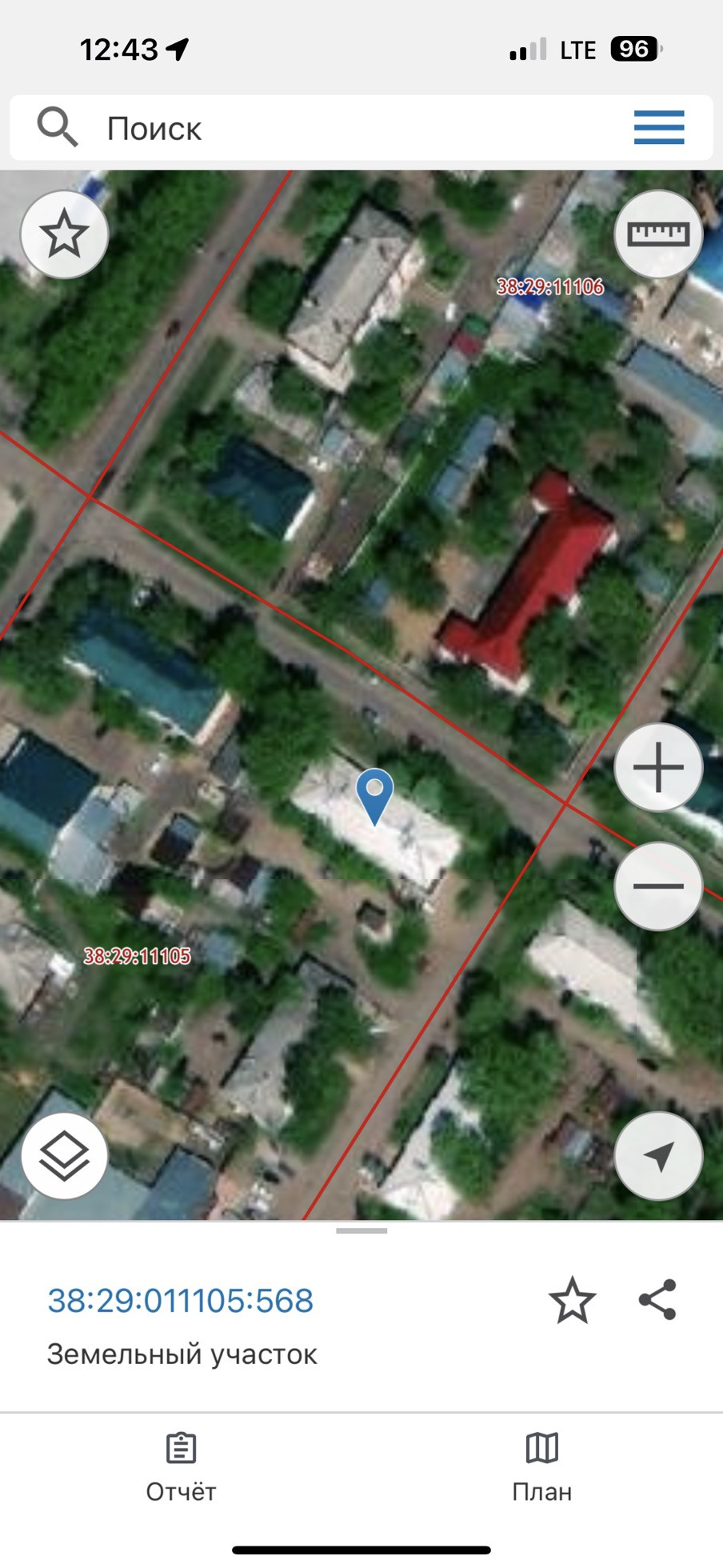This screenshot has width=723, height=1568.
Task: Open the hamburger menu
Action: tap(658, 128)
